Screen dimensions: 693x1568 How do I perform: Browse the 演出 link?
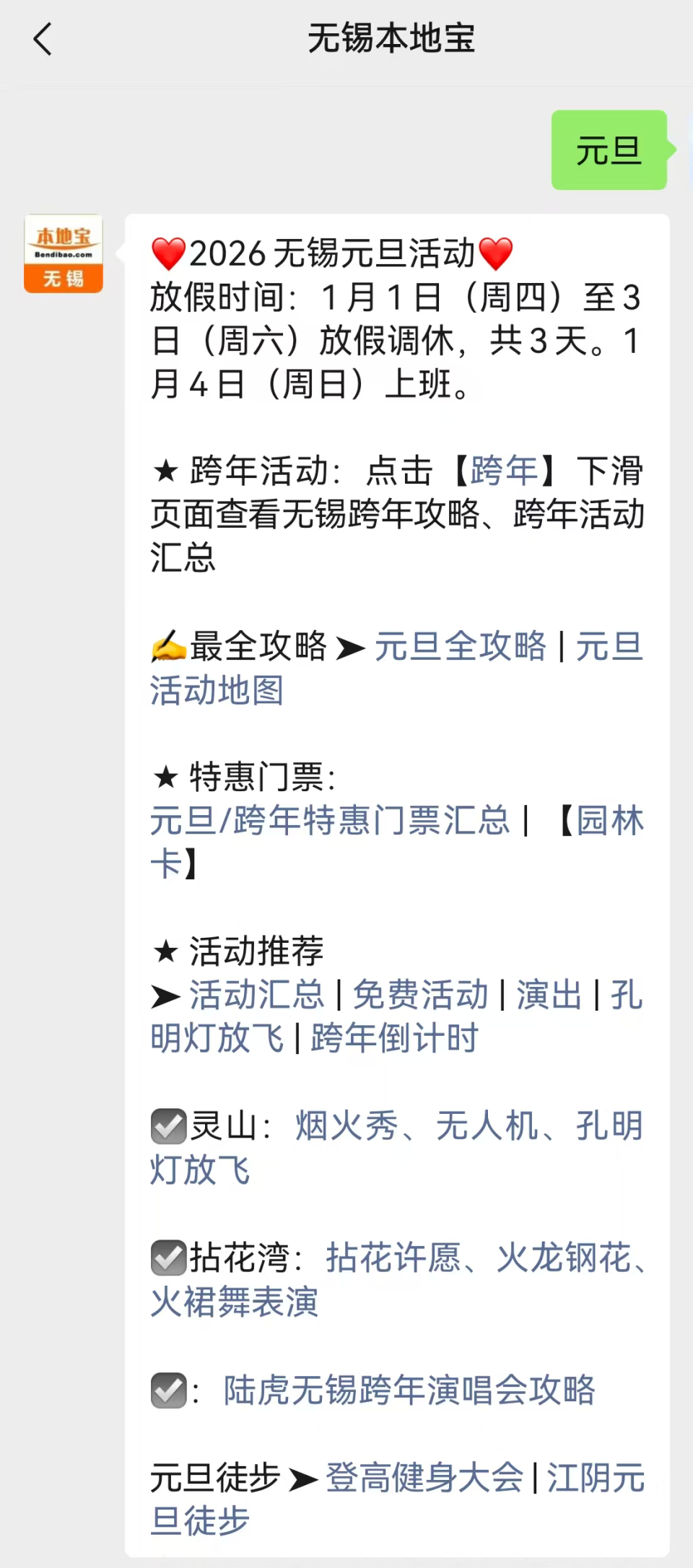pos(549,995)
